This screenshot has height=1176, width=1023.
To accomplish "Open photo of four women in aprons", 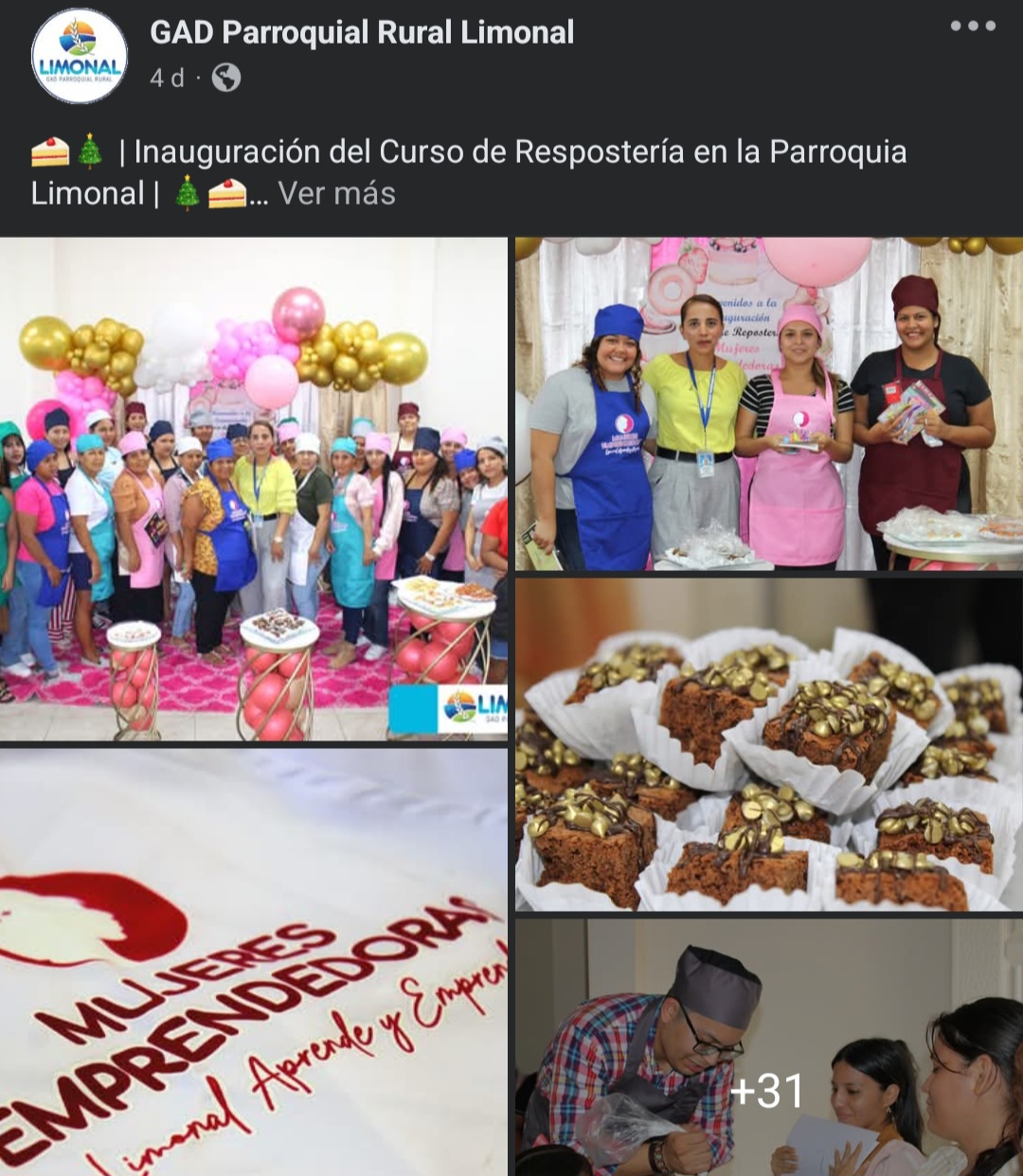I will click(x=768, y=403).
